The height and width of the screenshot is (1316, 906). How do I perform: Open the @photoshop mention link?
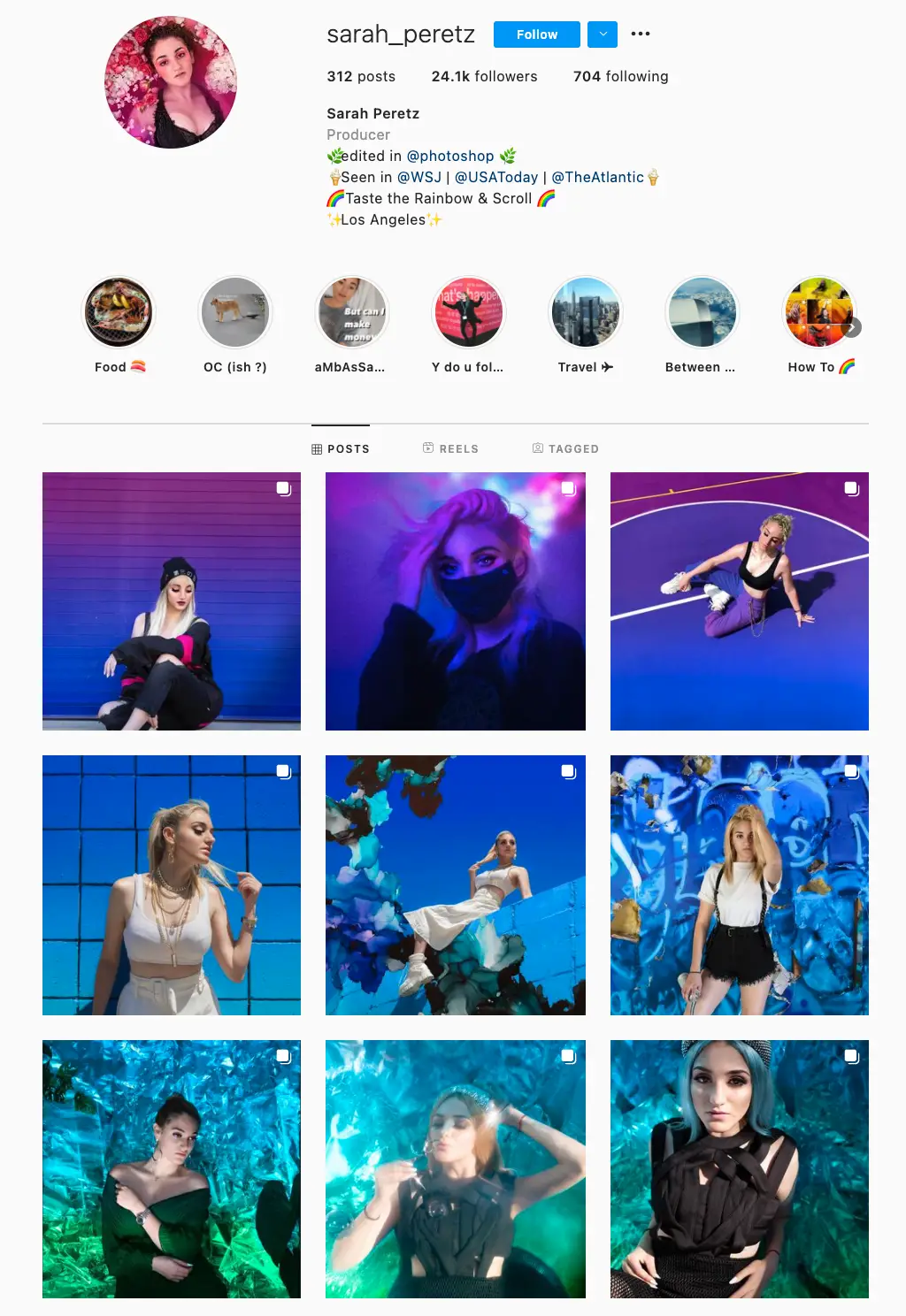[x=449, y=156]
